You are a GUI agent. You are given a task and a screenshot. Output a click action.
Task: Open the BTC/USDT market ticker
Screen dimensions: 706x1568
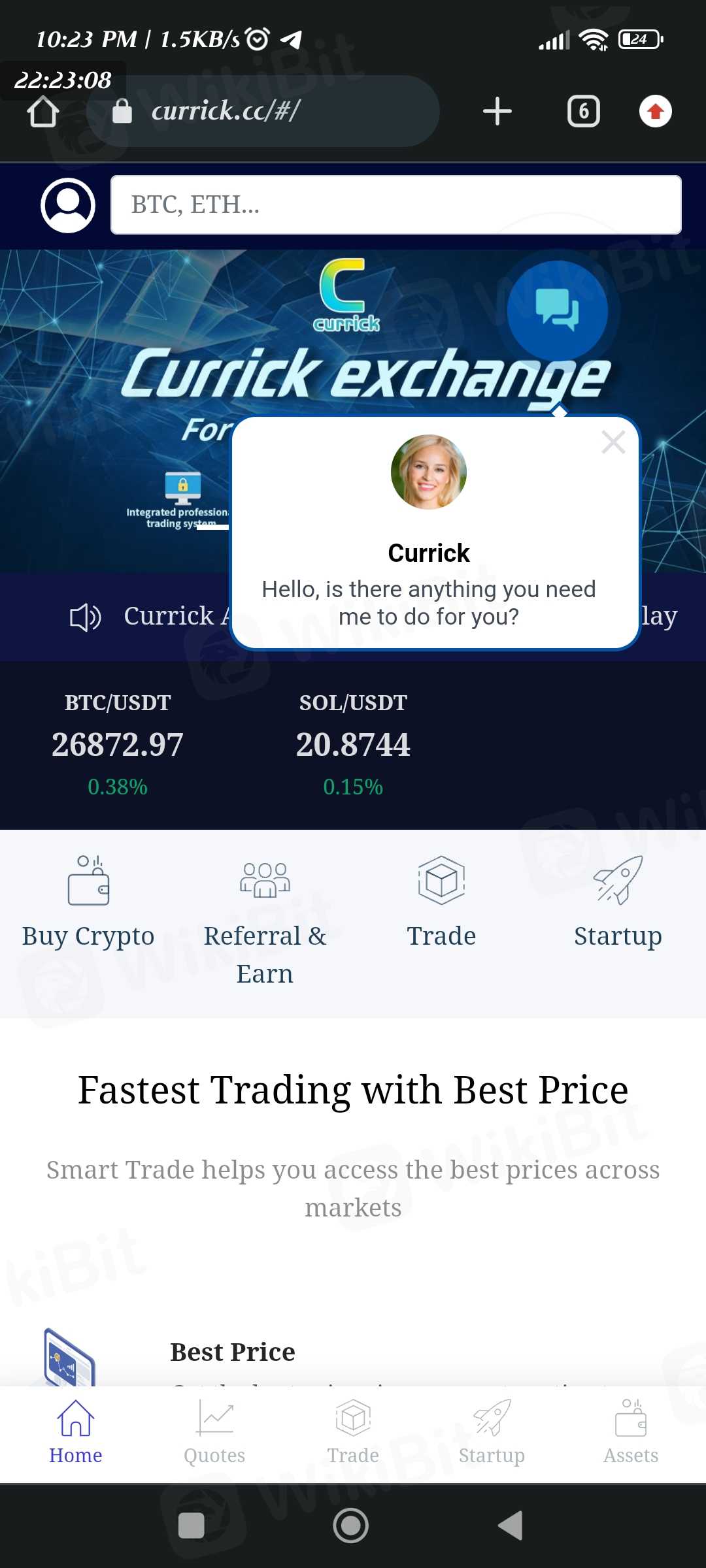pos(118,743)
